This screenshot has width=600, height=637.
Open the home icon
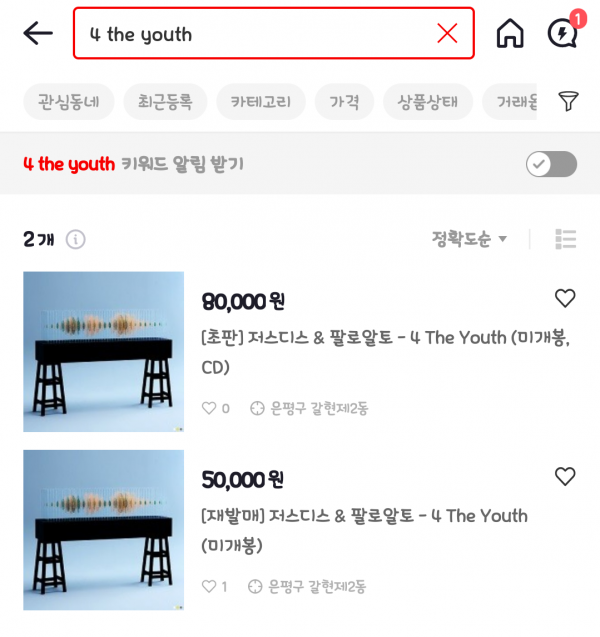[510, 34]
